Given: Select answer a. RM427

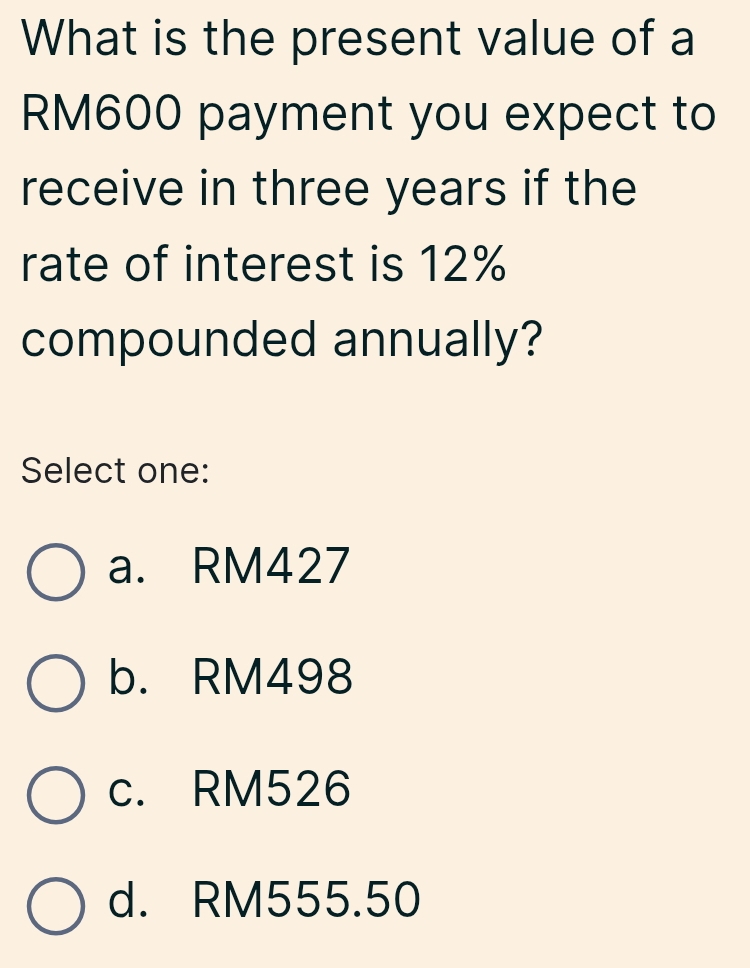Looking at the screenshot, I should [56, 572].
